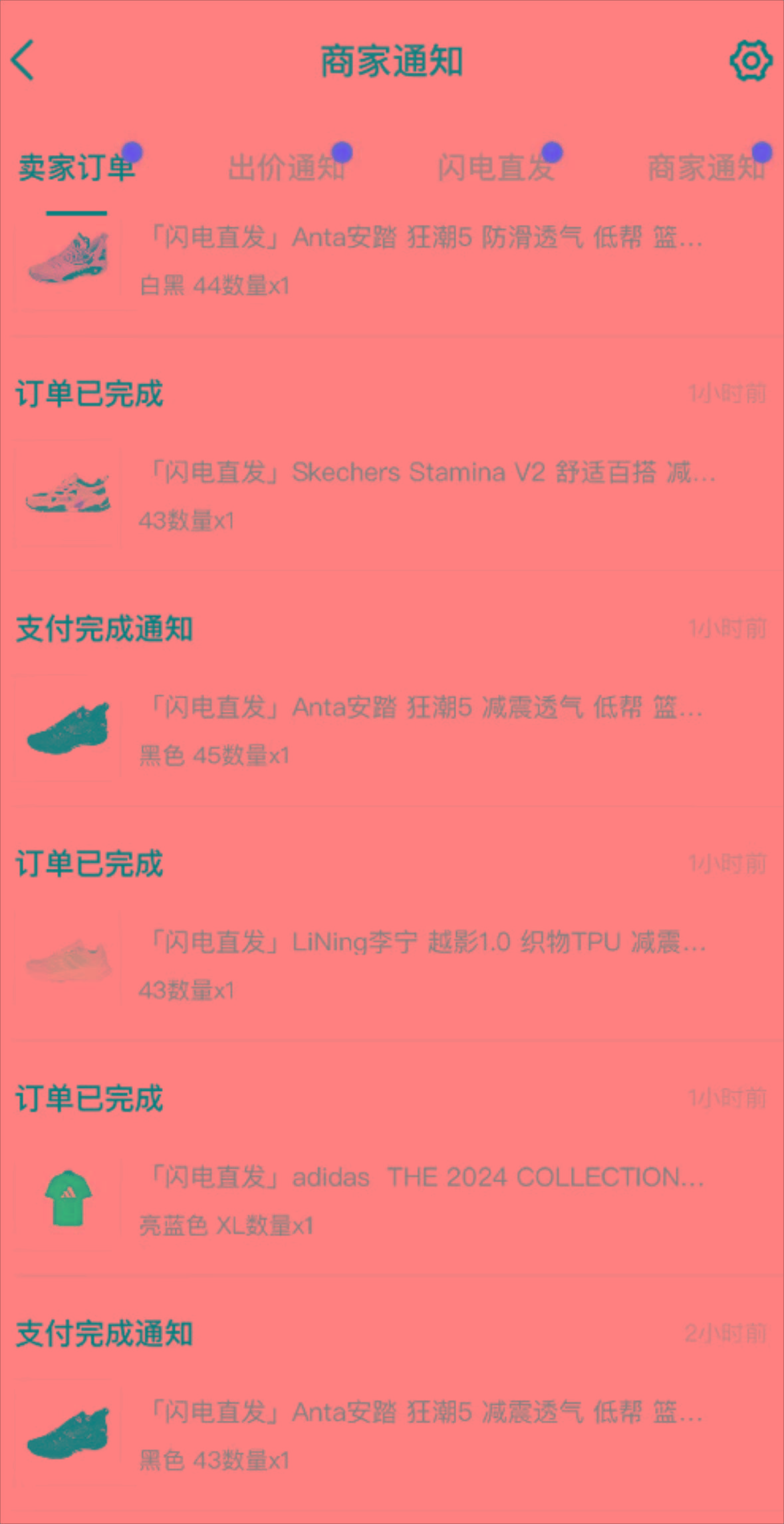Click the Skechers Stamina V2 shoe thumbnail
This screenshot has height=1524, width=784.
coord(66,494)
